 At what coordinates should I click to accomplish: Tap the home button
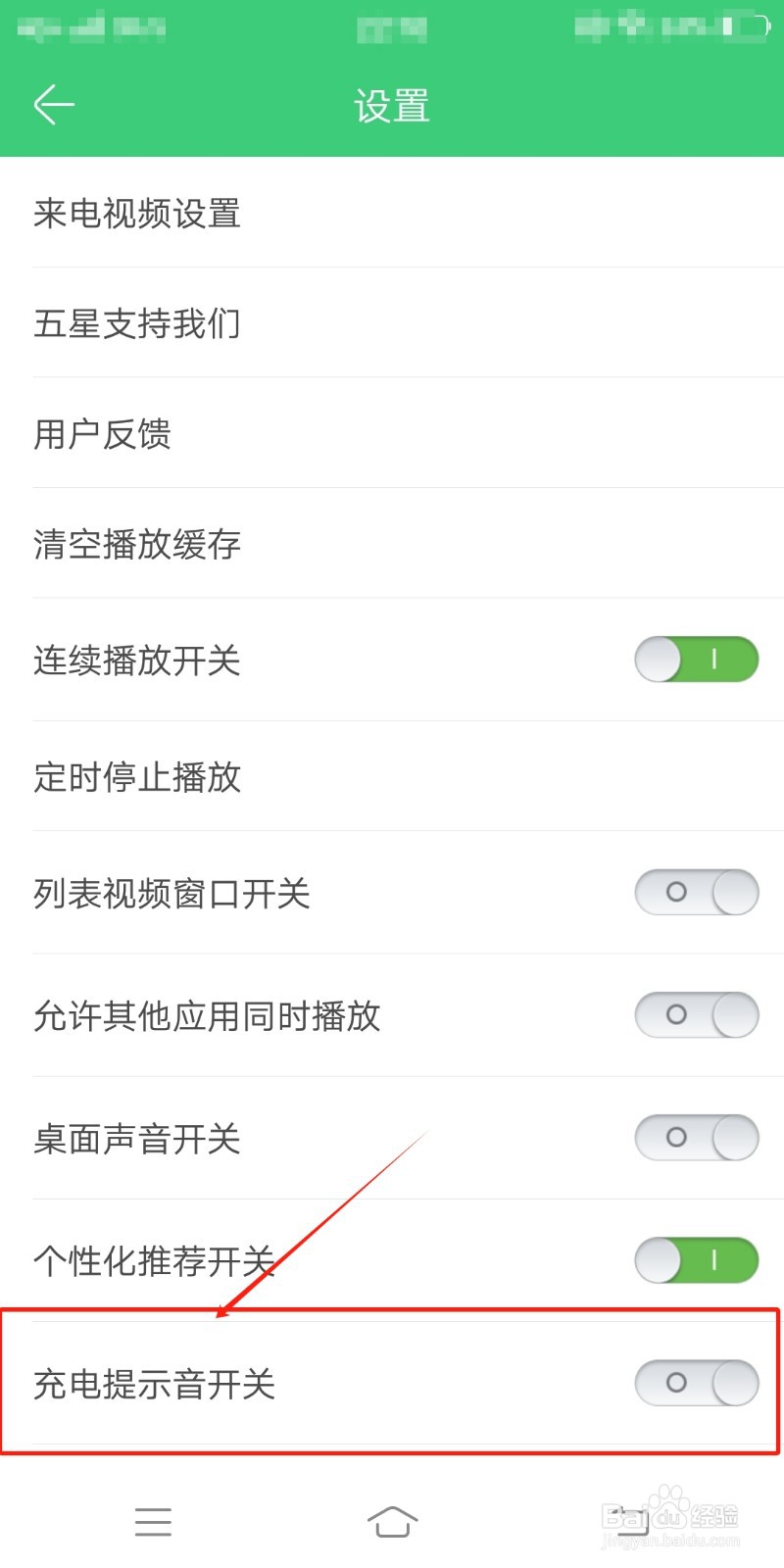point(392,1521)
